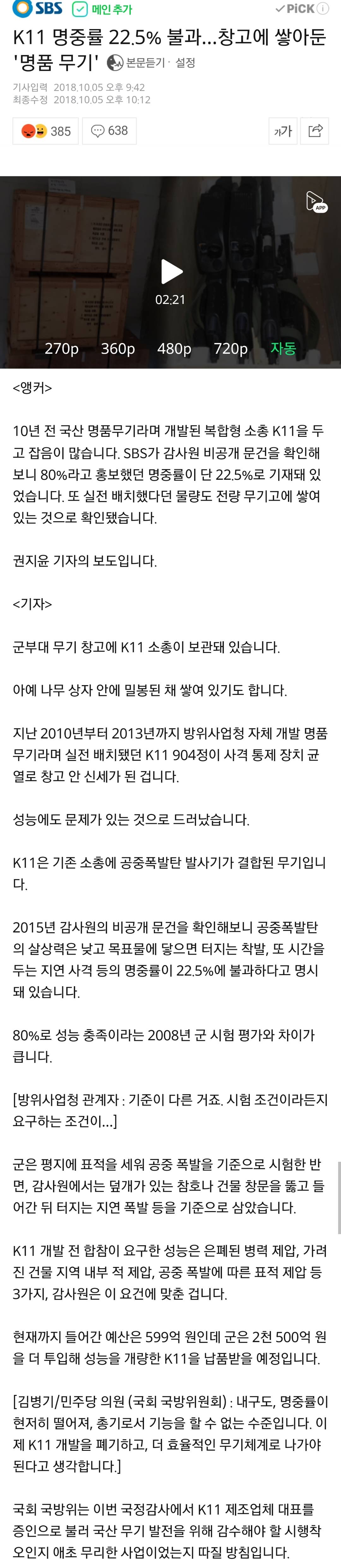Tap the SBS press logo link

tap(38, 9)
